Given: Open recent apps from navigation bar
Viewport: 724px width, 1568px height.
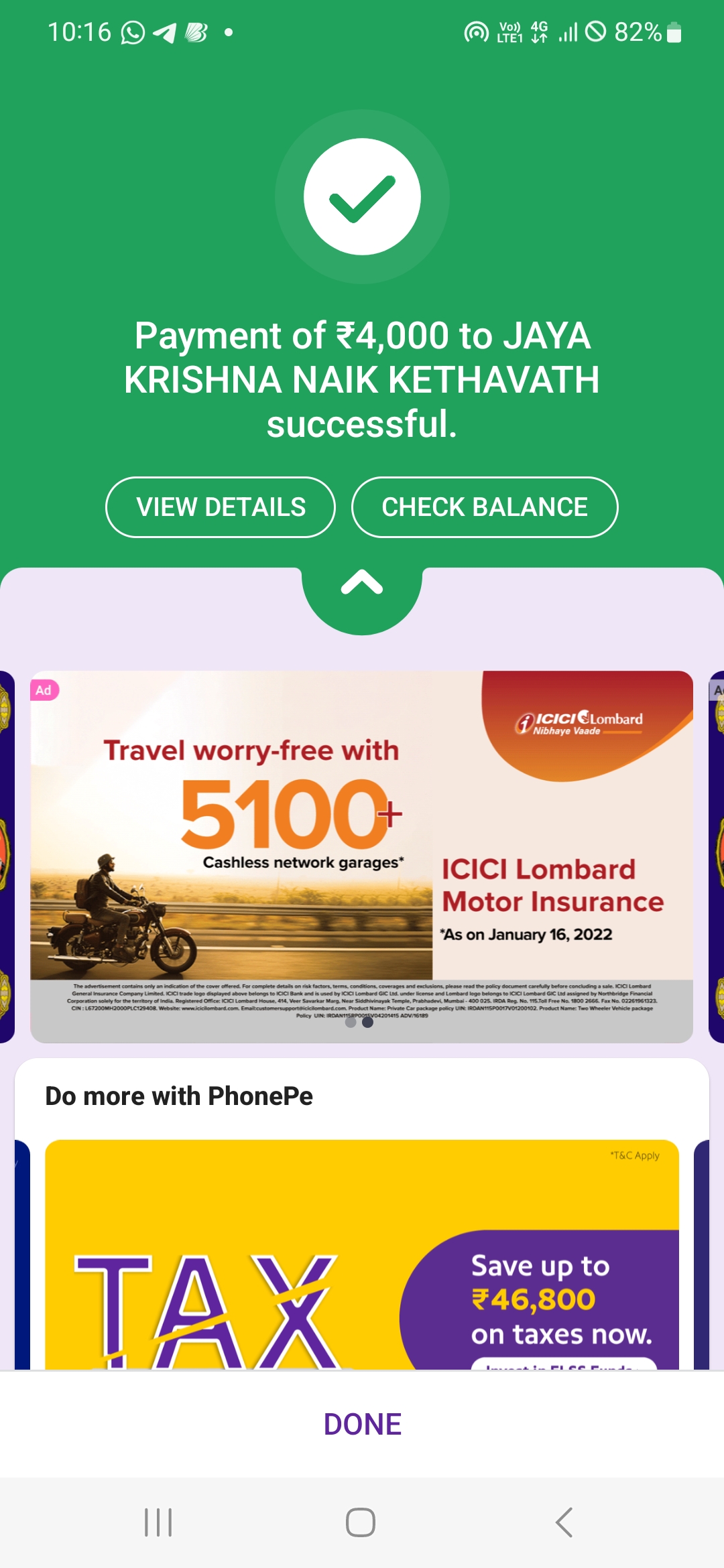Looking at the screenshot, I should coord(158,1522).
